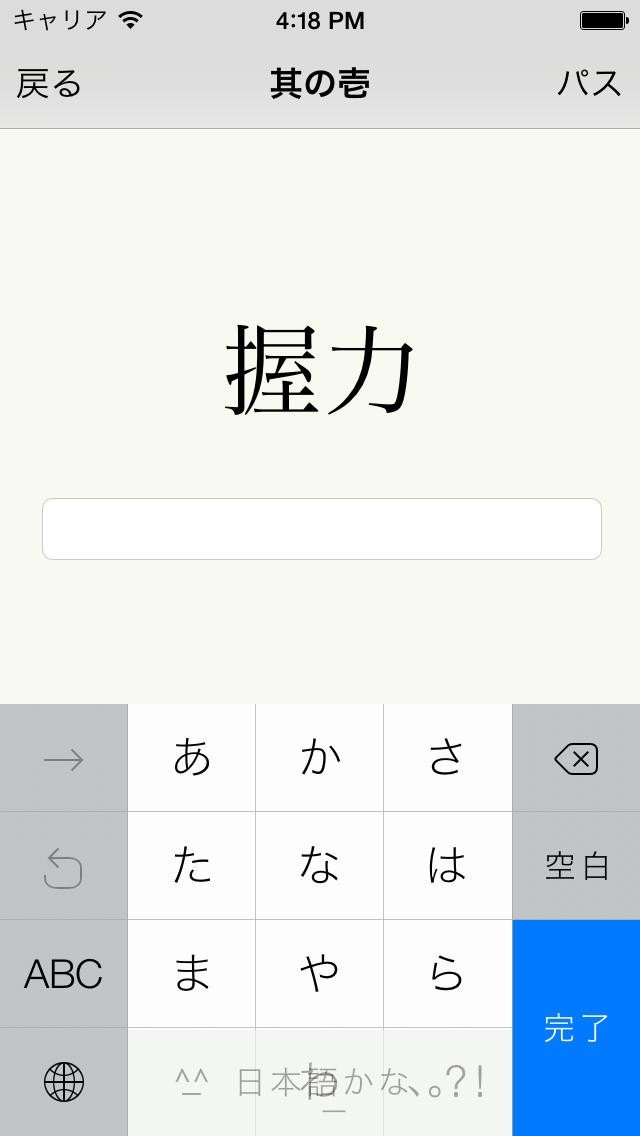This screenshot has width=640, height=1136.
Task: Delete a character with the backspace key
Action: [576, 759]
